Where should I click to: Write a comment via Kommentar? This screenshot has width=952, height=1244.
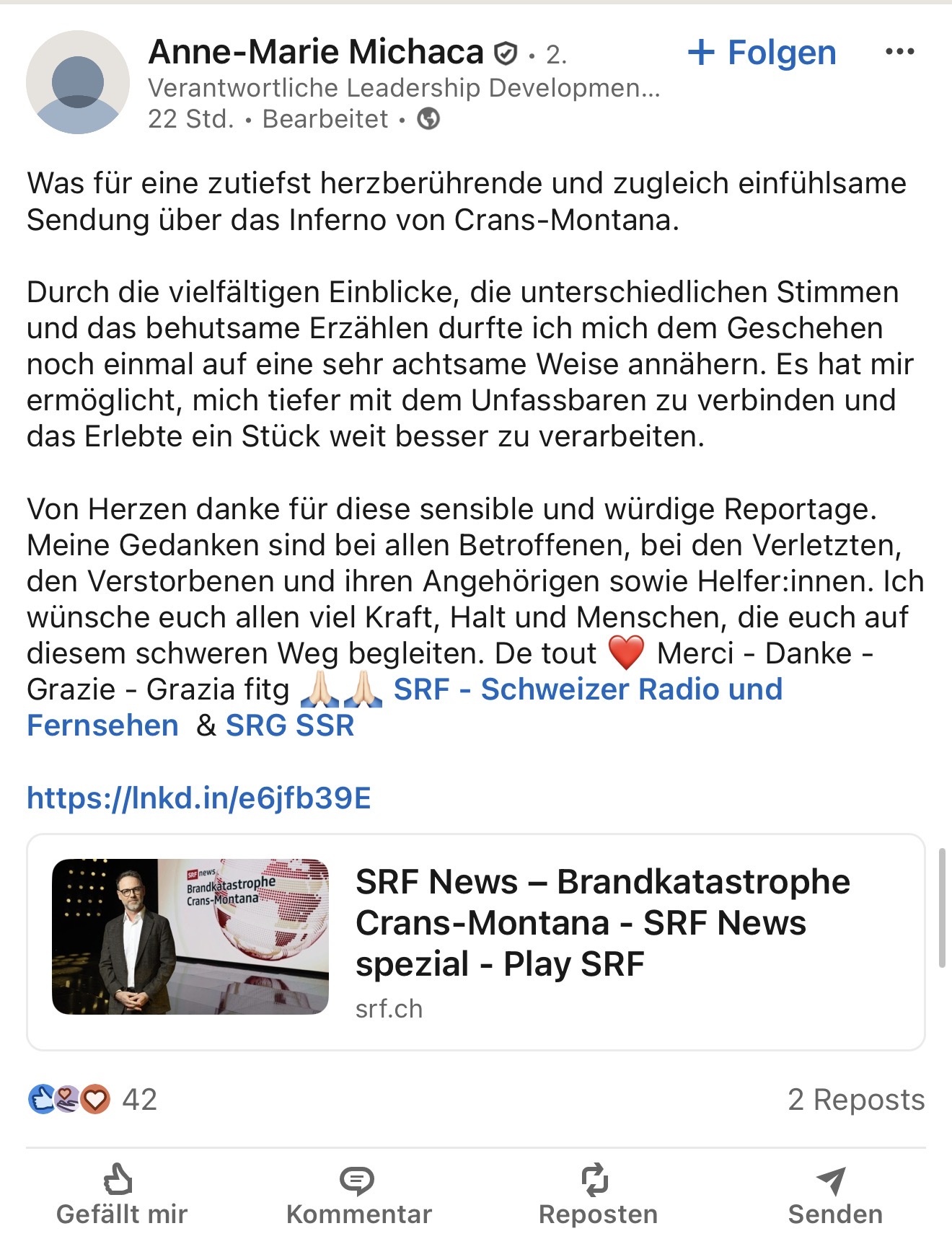click(x=358, y=1194)
